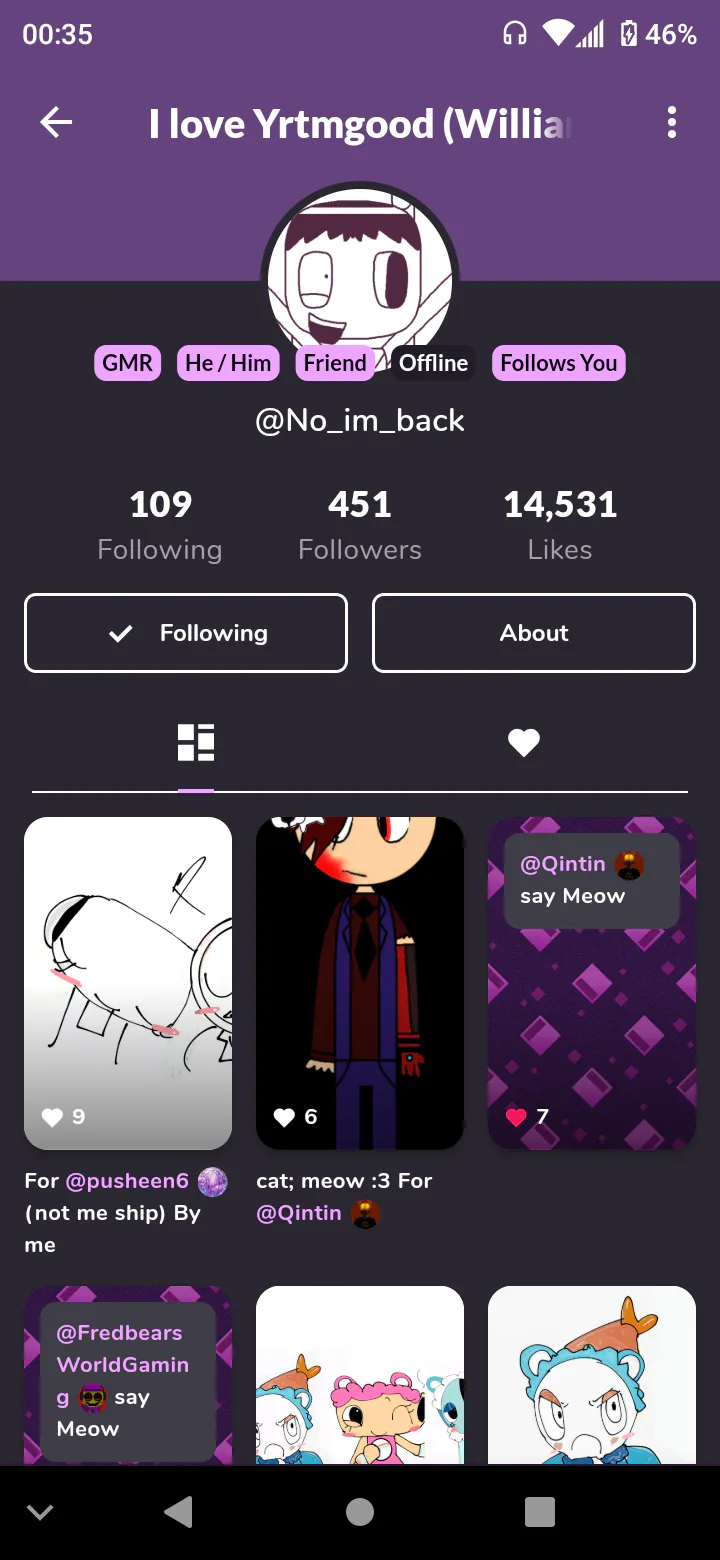Image resolution: width=720 pixels, height=1560 pixels.
Task: Tap the system home button
Action: pyautogui.click(x=360, y=1512)
